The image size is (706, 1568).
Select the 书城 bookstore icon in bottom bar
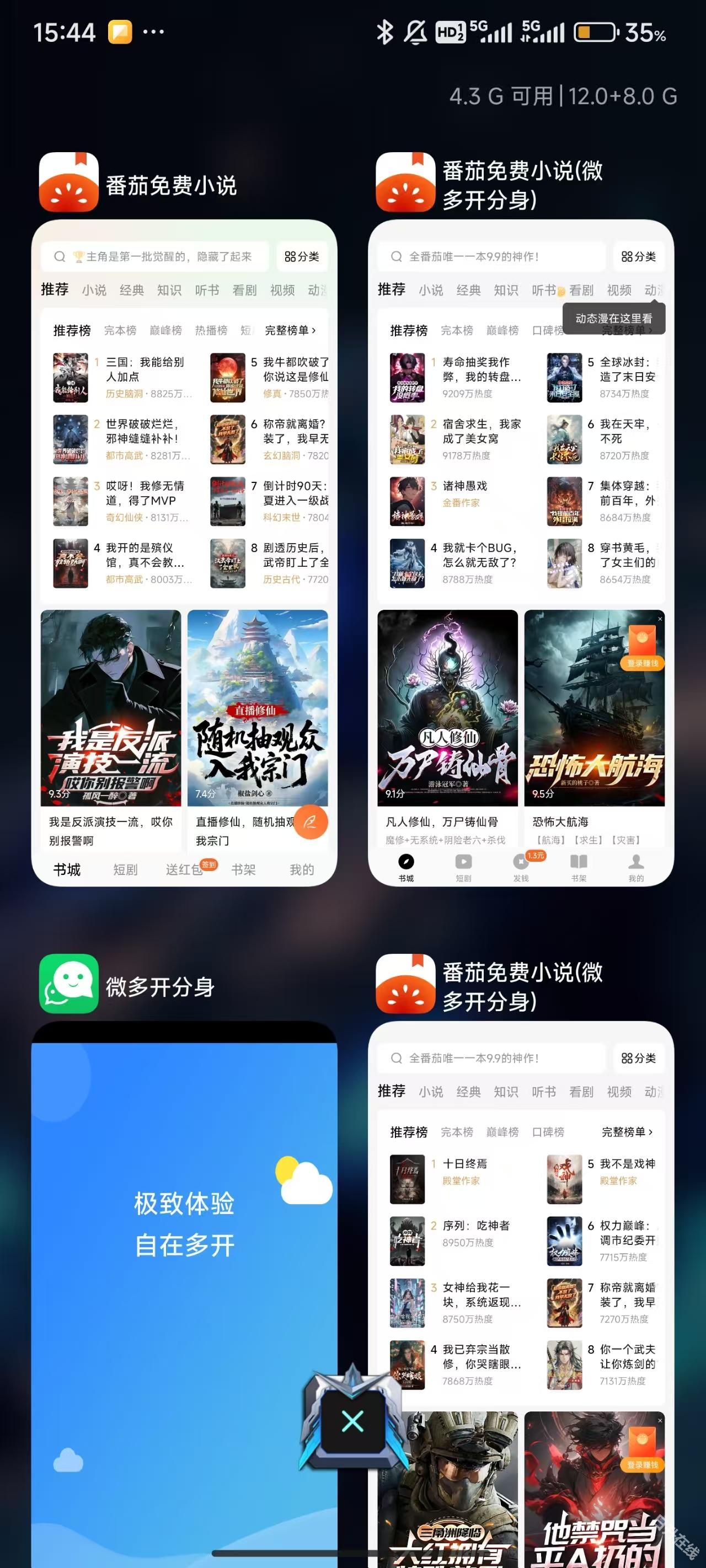click(x=407, y=863)
